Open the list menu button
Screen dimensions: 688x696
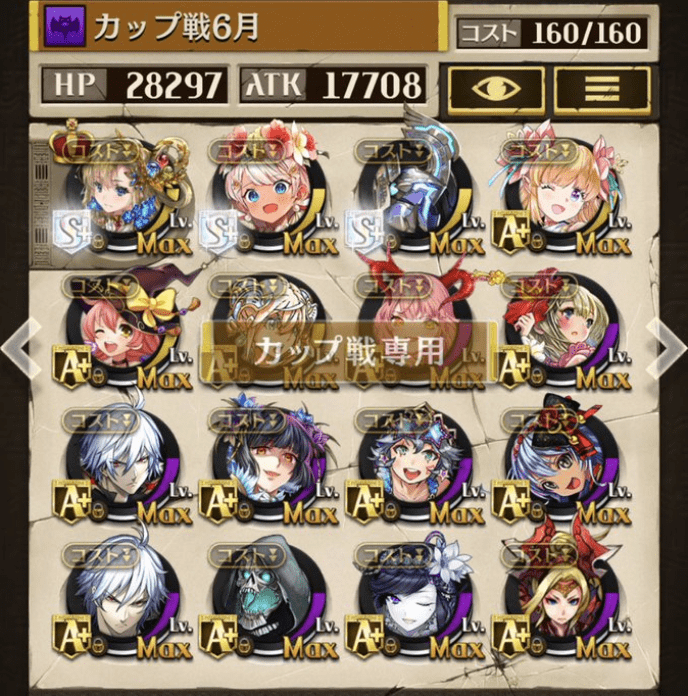pyautogui.click(x=602, y=90)
